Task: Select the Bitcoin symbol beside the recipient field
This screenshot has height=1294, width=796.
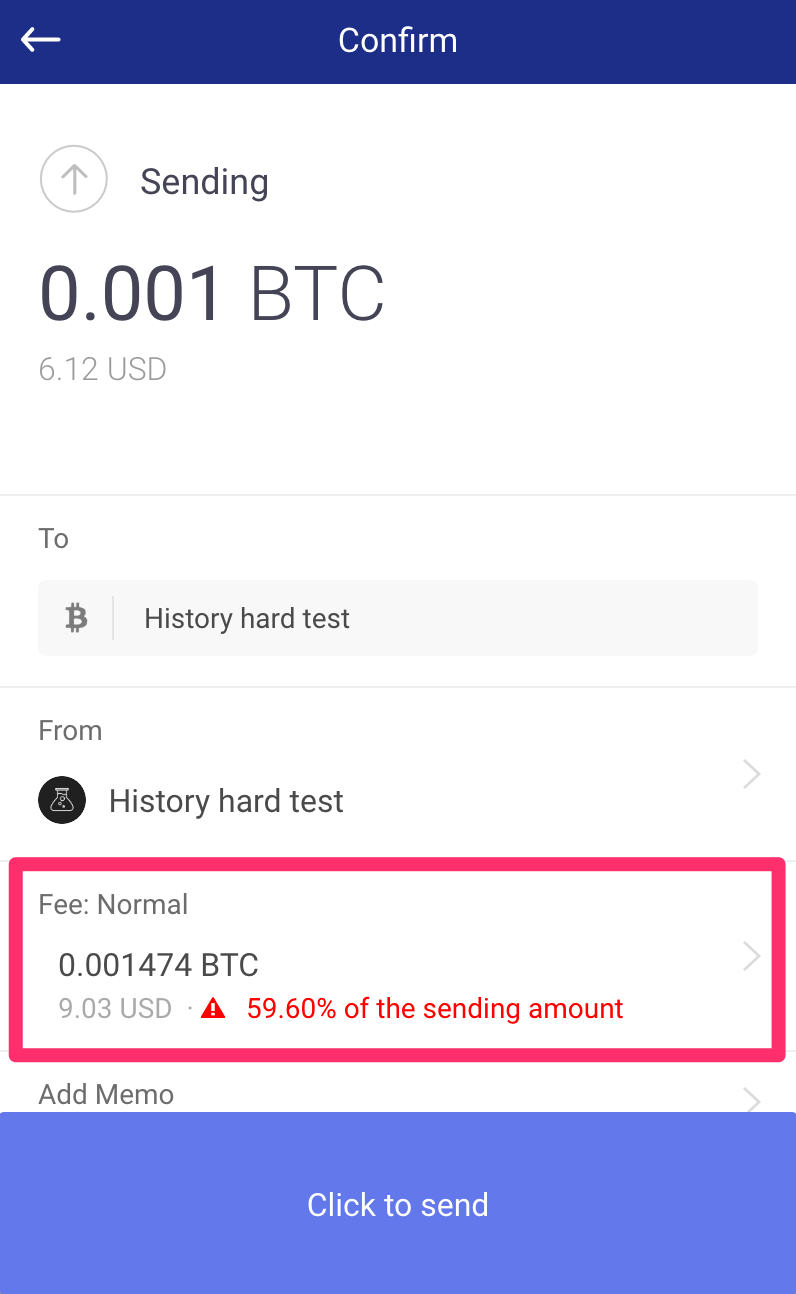Action: [x=78, y=617]
